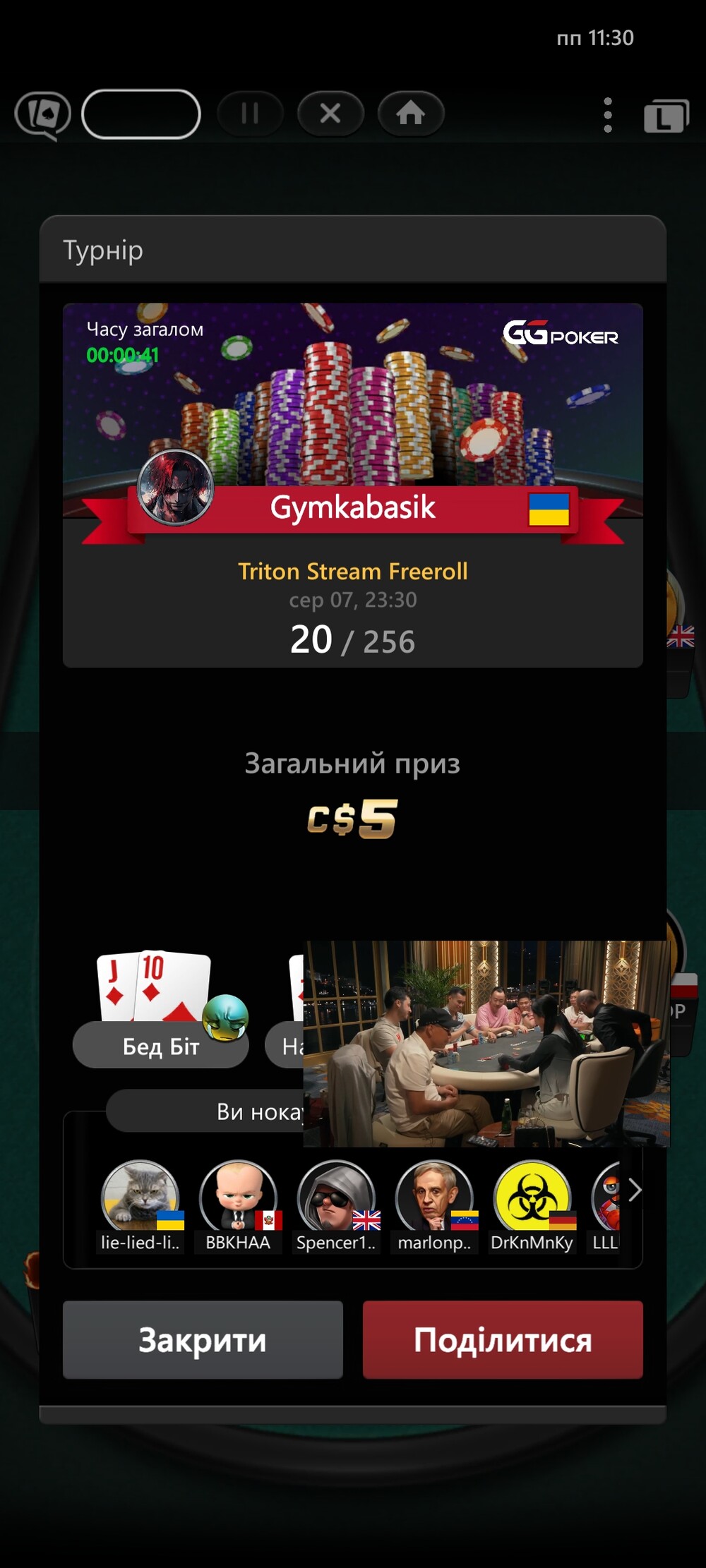Open the card chat icon
This screenshot has width=706, height=1568.
coord(43,114)
